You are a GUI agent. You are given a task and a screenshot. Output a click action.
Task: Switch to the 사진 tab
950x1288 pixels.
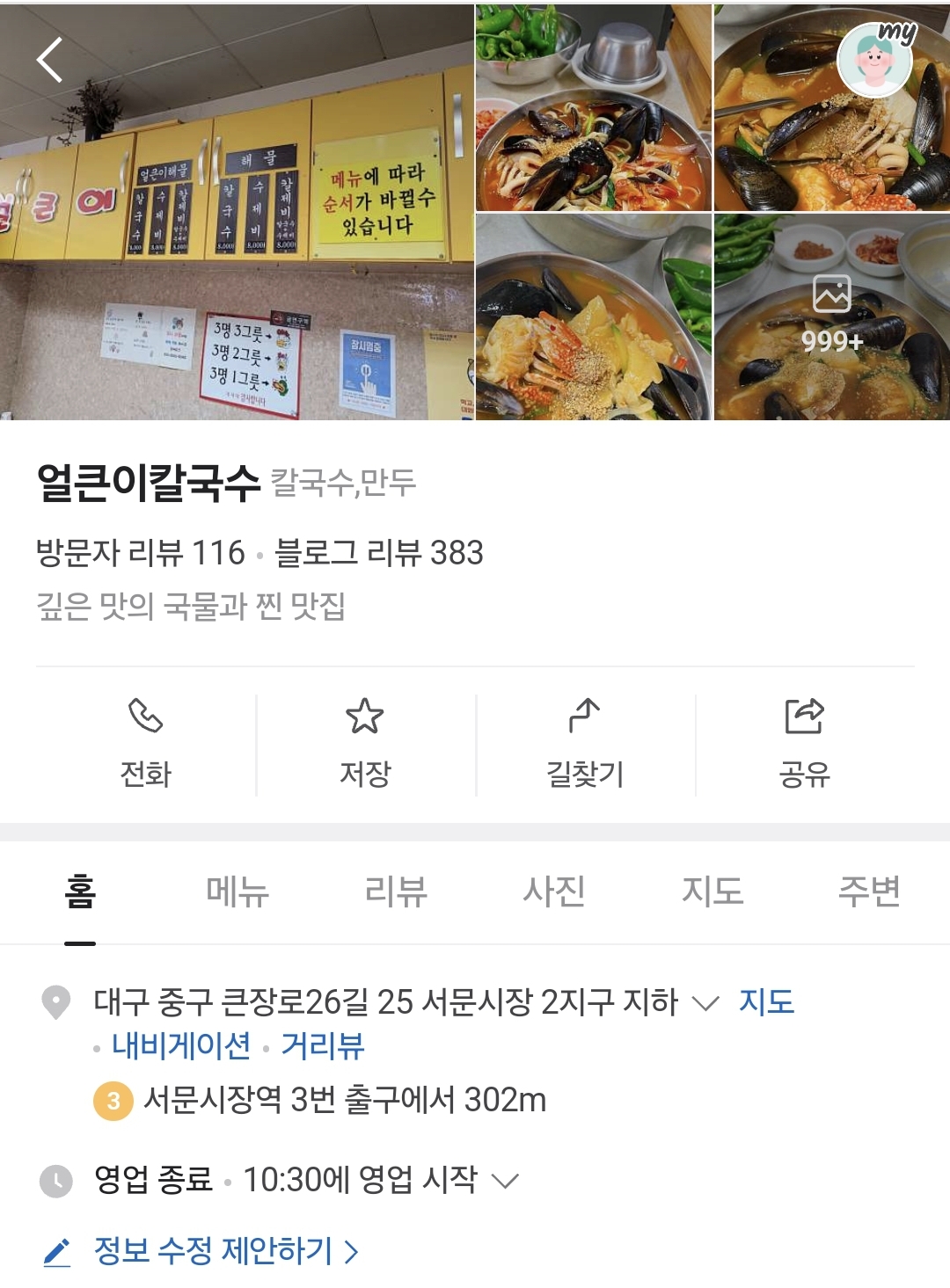point(554,891)
